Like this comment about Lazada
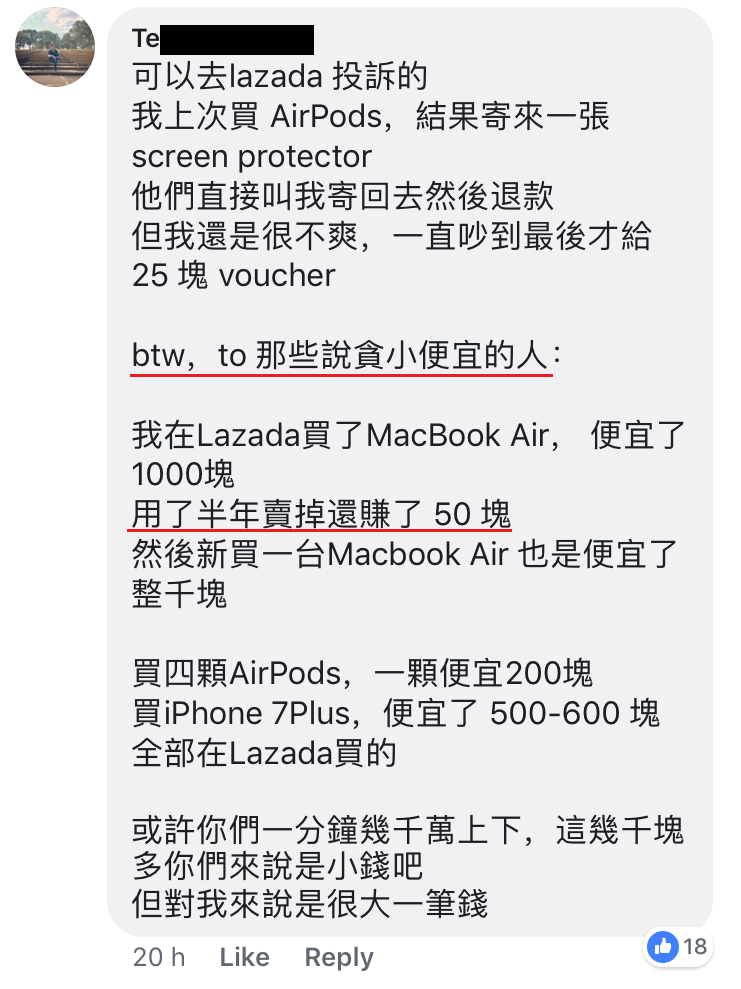Screen dimensions: 741x989 point(244,957)
